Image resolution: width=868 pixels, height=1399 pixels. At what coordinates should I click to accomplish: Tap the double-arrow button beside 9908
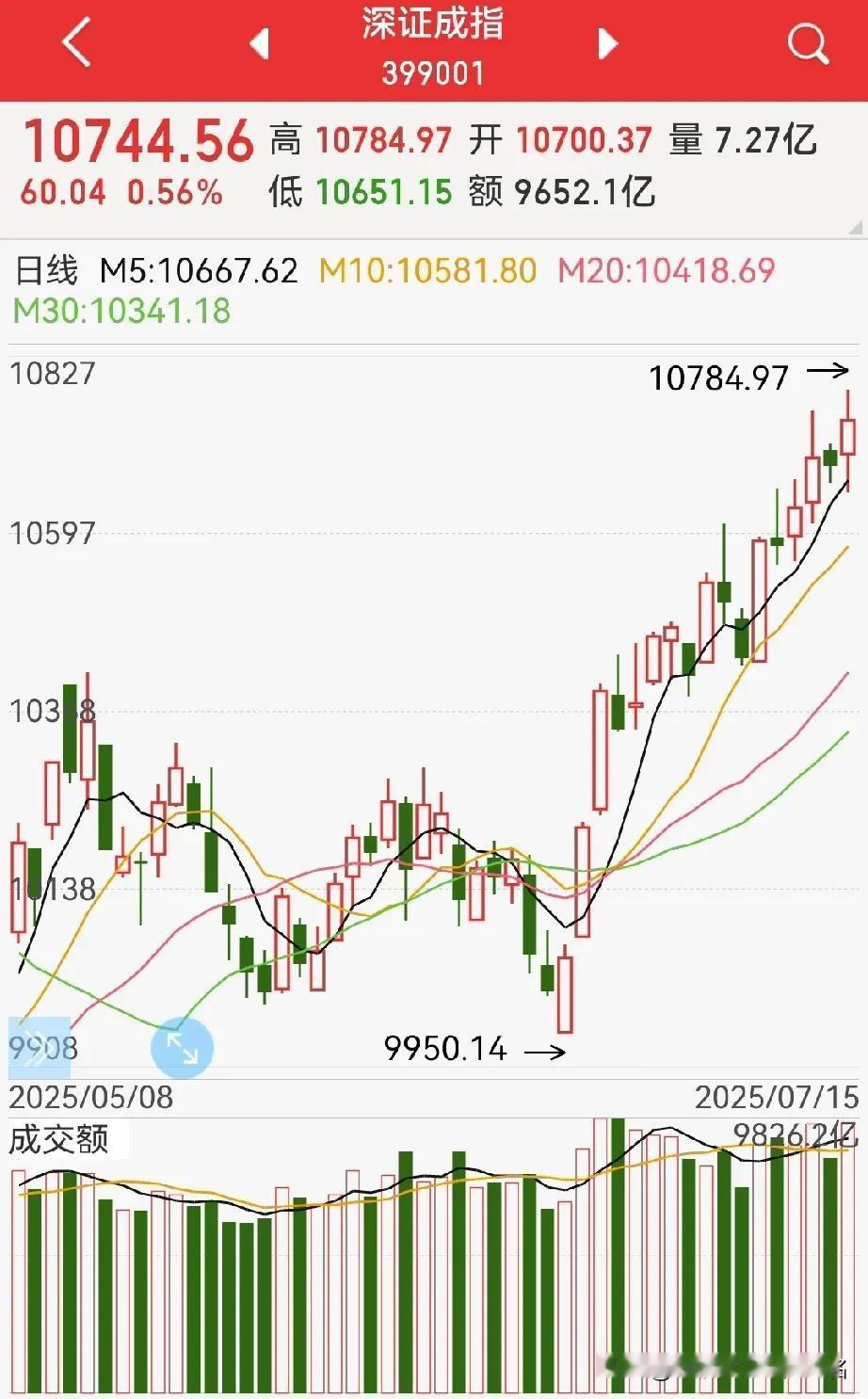coord(39,1048)
